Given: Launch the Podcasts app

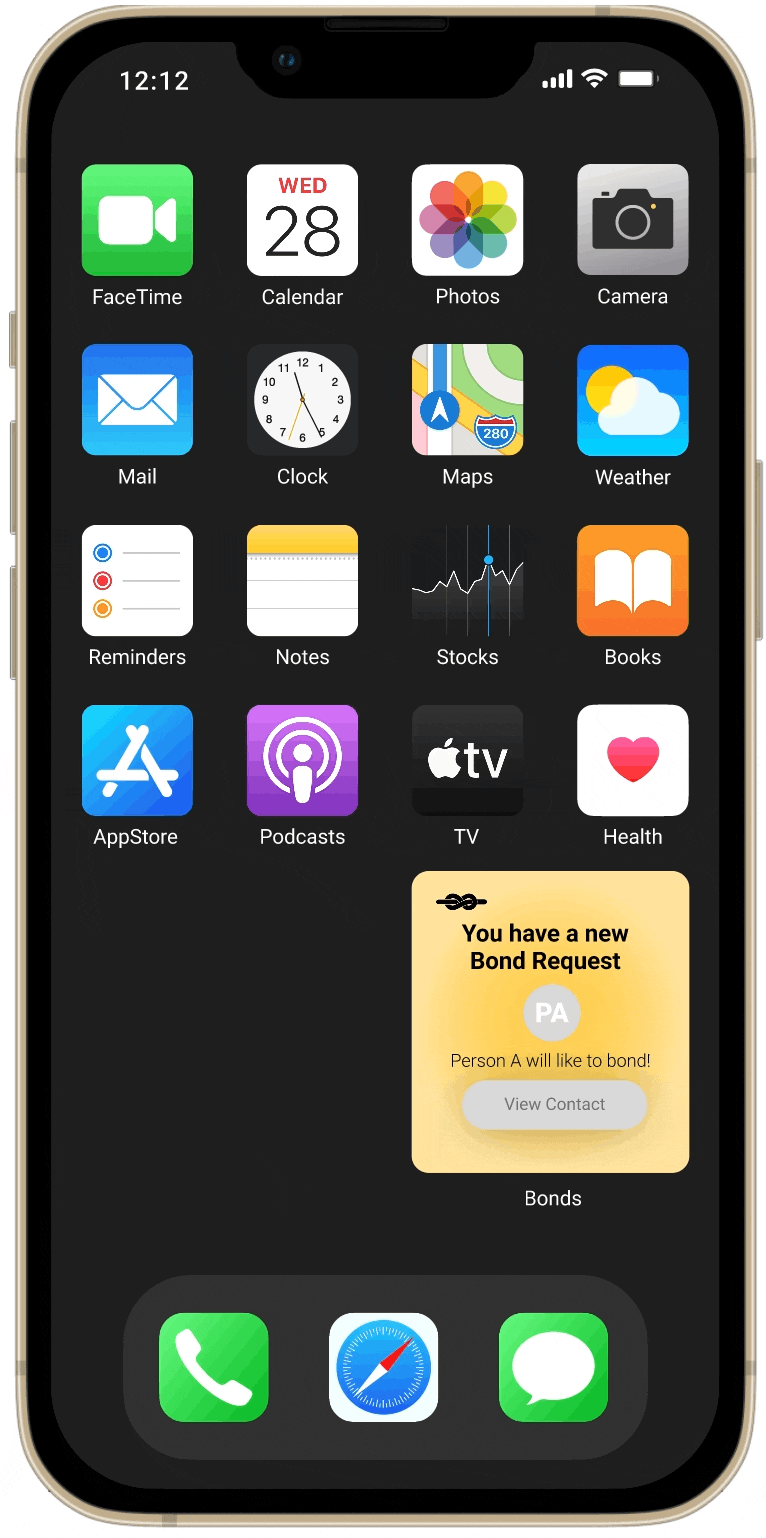Looking at the screenshot, I should pyautogui.click(x=302, y=760).
